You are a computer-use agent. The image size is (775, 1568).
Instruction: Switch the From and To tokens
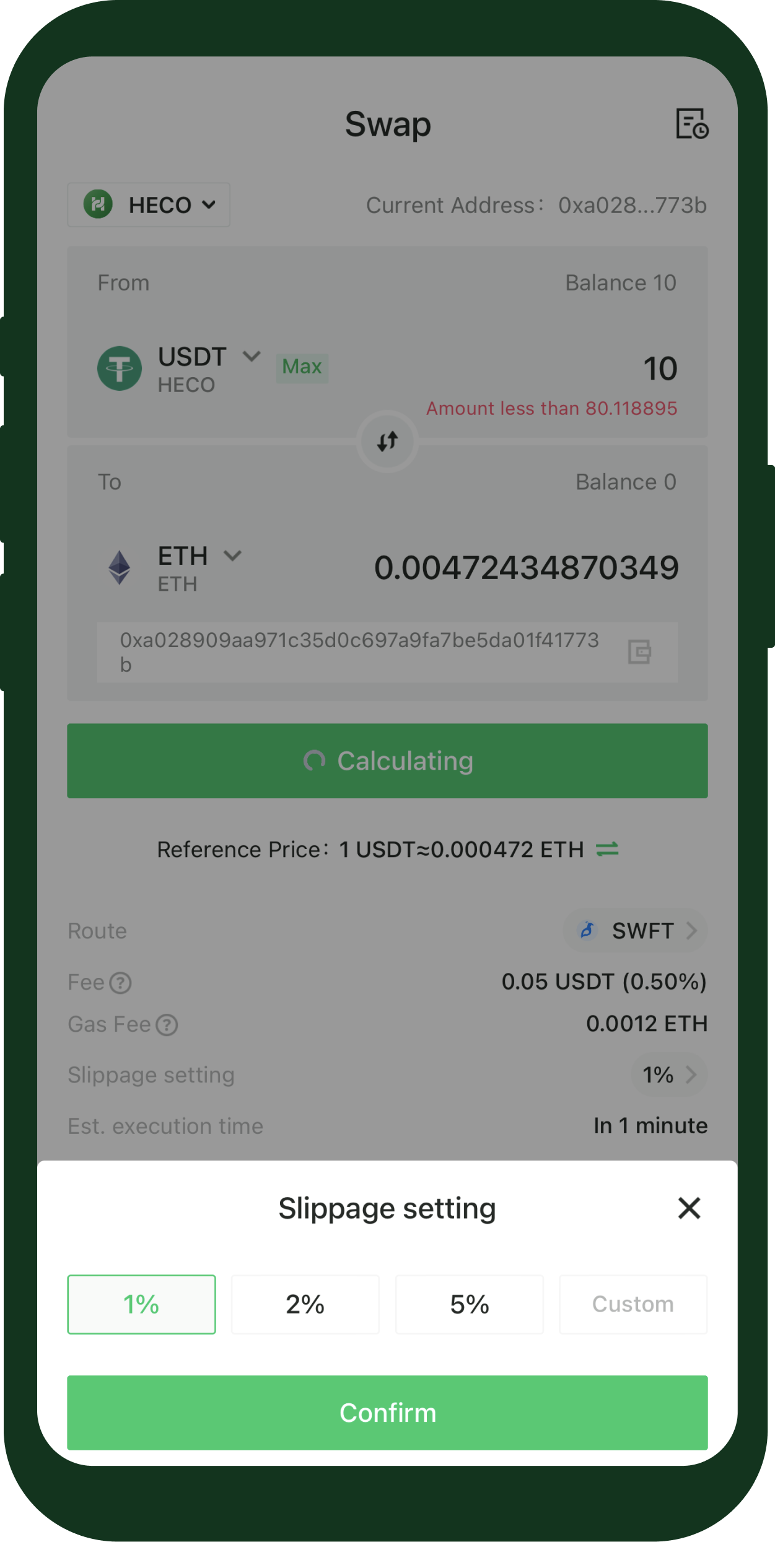click(x=387, y=442)
